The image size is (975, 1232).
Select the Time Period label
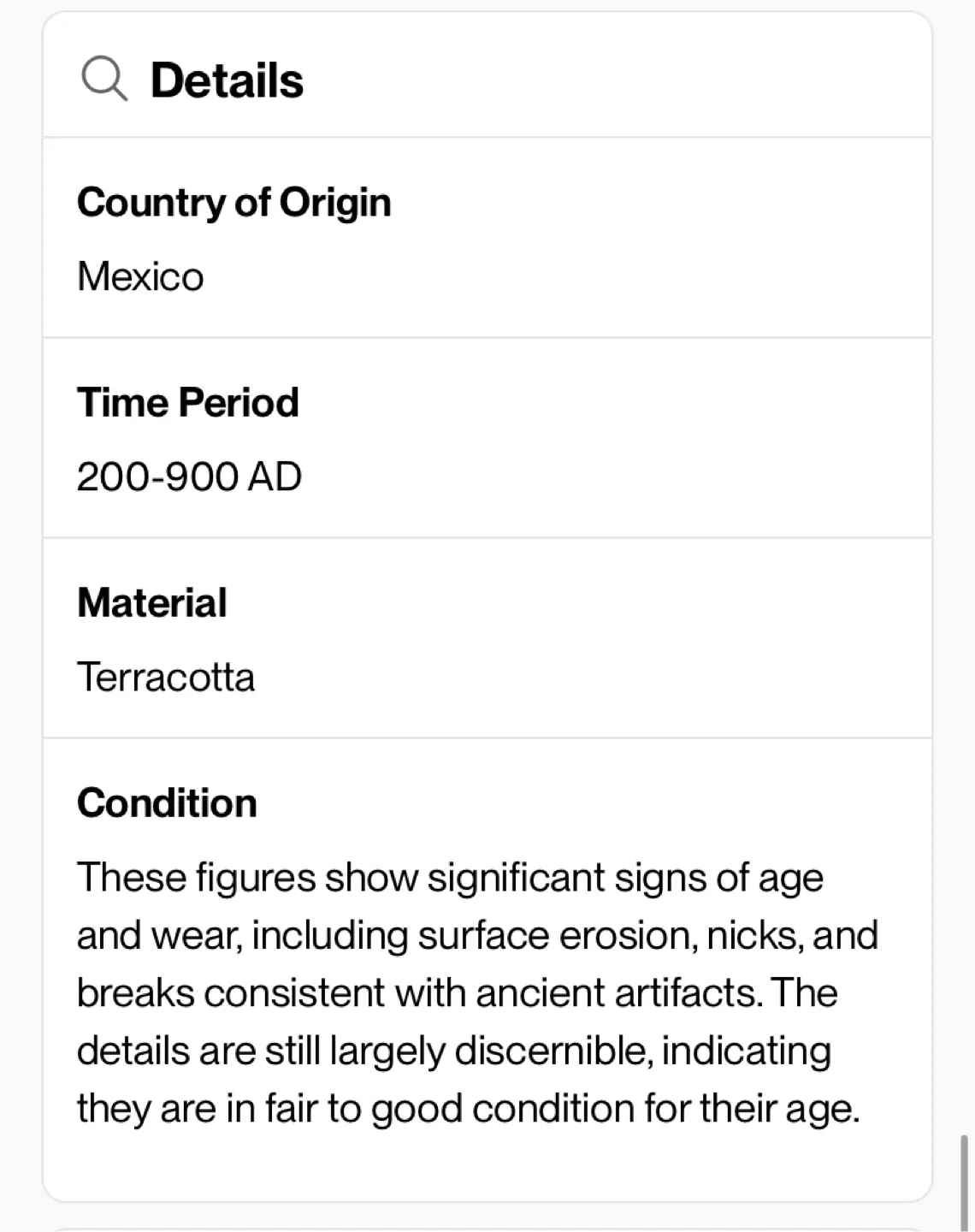point(188,402)
